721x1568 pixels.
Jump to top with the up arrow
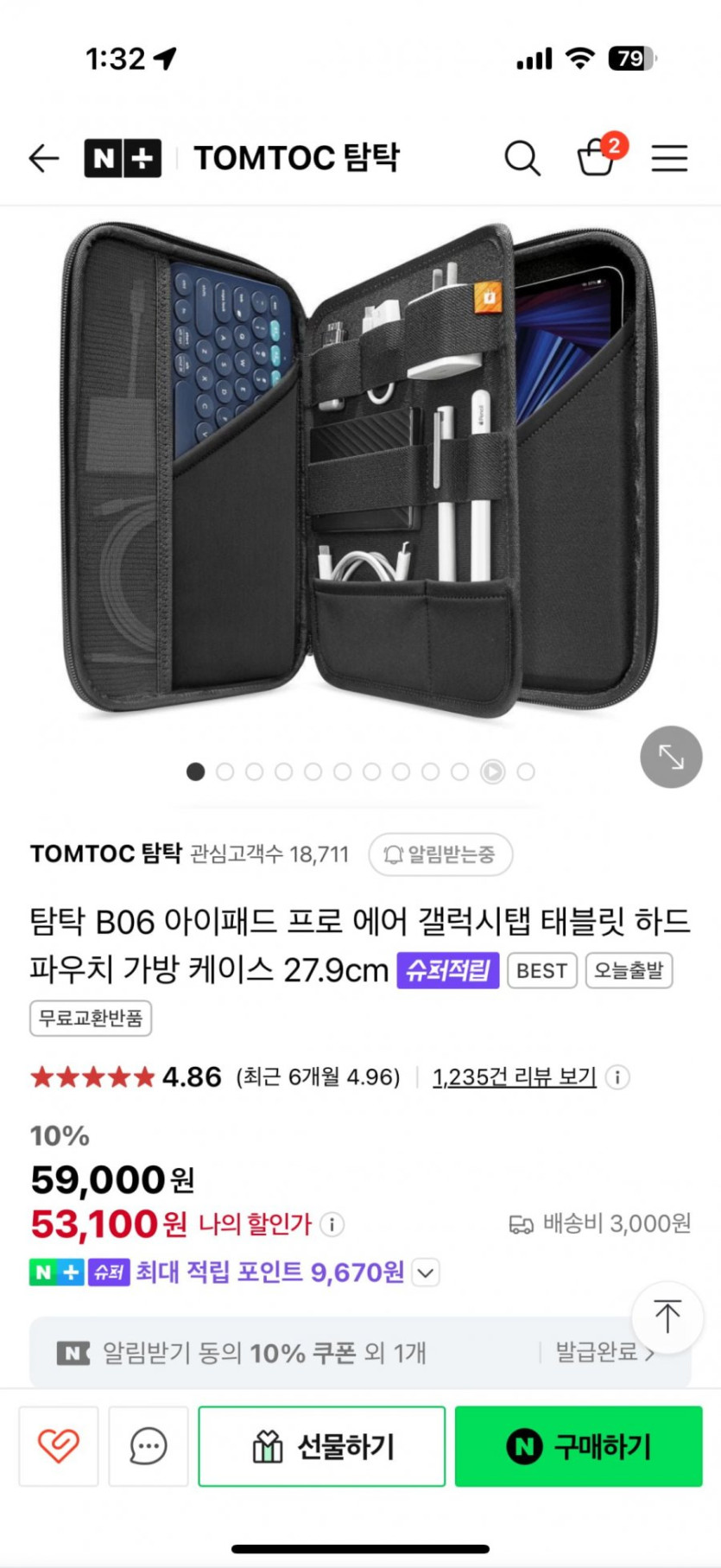(x=667, y=1317)
